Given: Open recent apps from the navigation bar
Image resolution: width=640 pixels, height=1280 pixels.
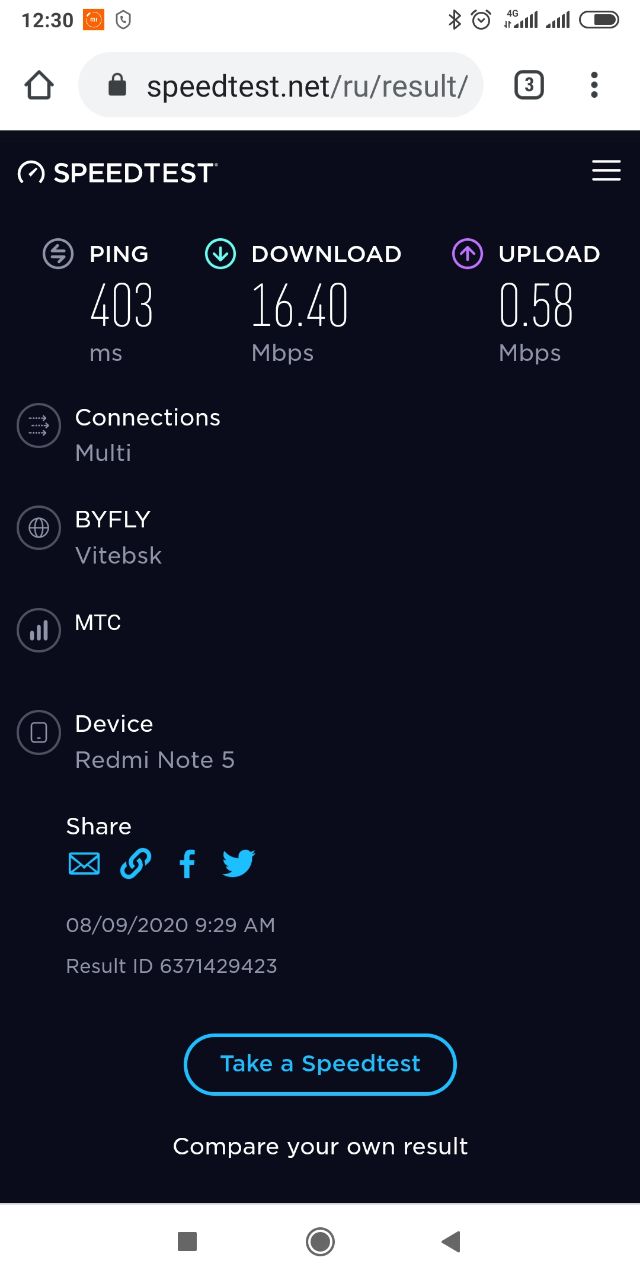Looking at the screenshot, I should point(187,1242).
